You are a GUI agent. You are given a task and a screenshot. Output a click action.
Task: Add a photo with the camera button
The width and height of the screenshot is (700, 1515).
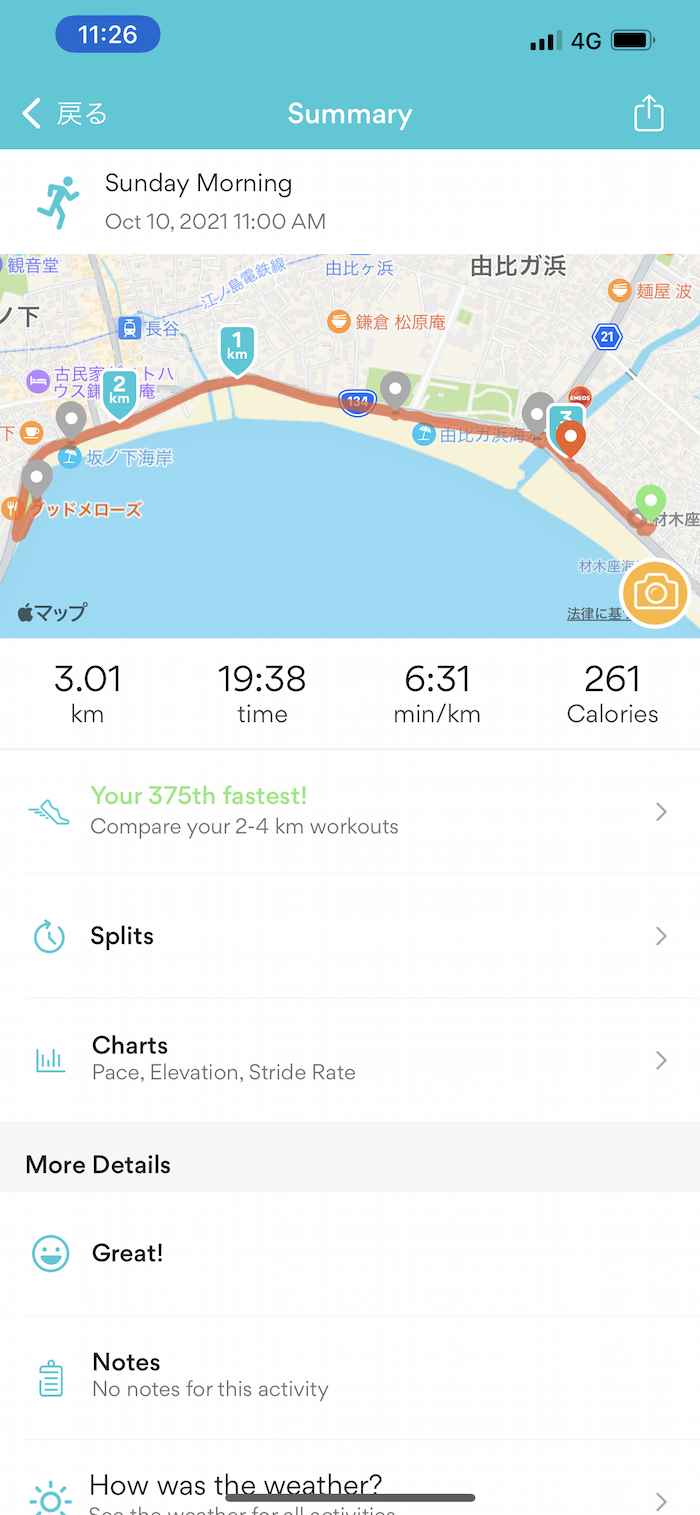point(655,594)
